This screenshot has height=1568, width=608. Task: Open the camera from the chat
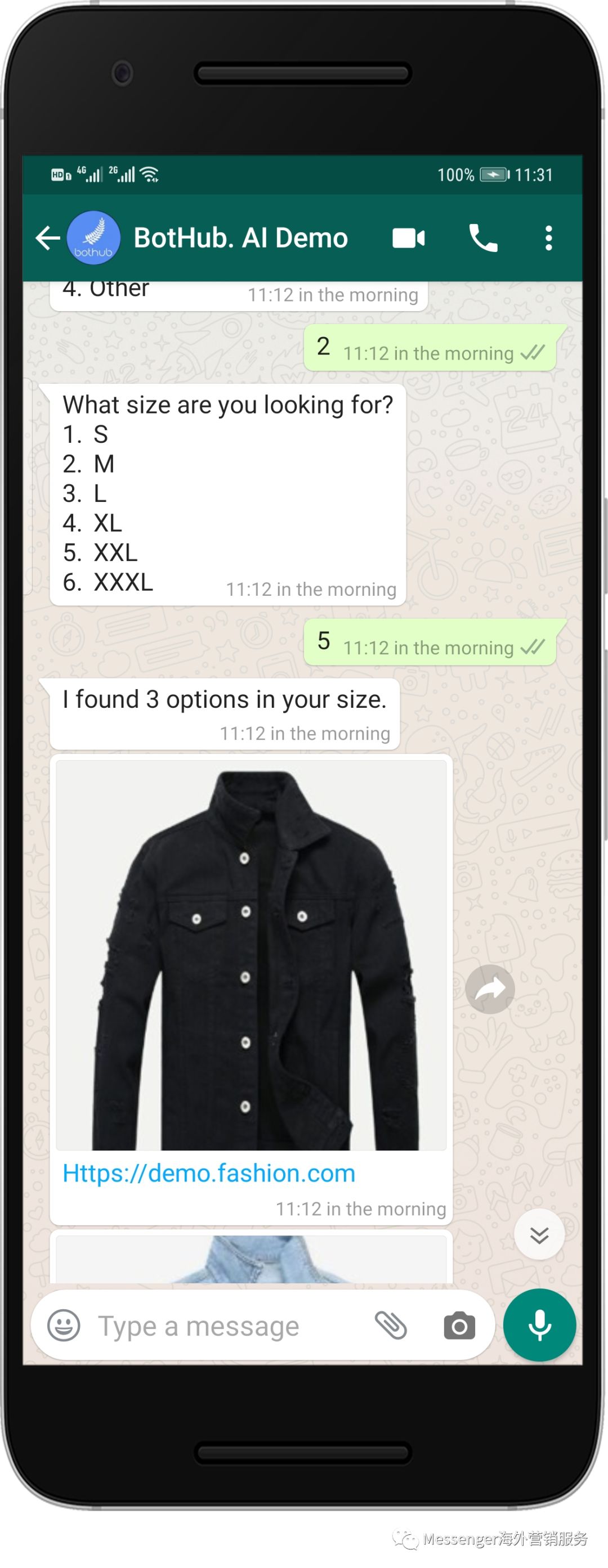459,1325
